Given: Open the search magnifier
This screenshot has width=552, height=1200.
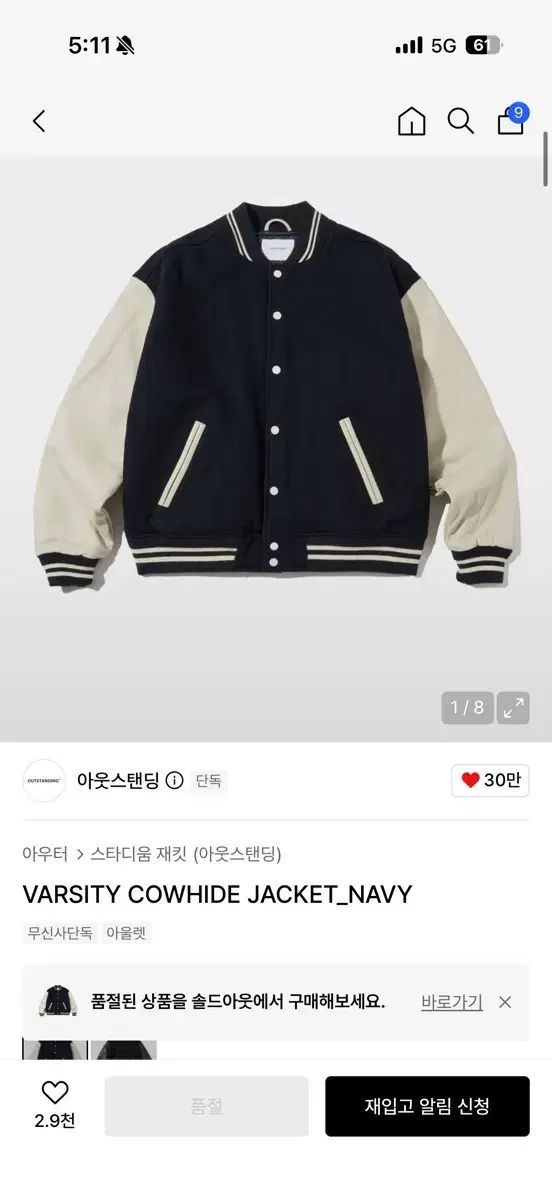Looking at the screenshot, I should (460, 122).
